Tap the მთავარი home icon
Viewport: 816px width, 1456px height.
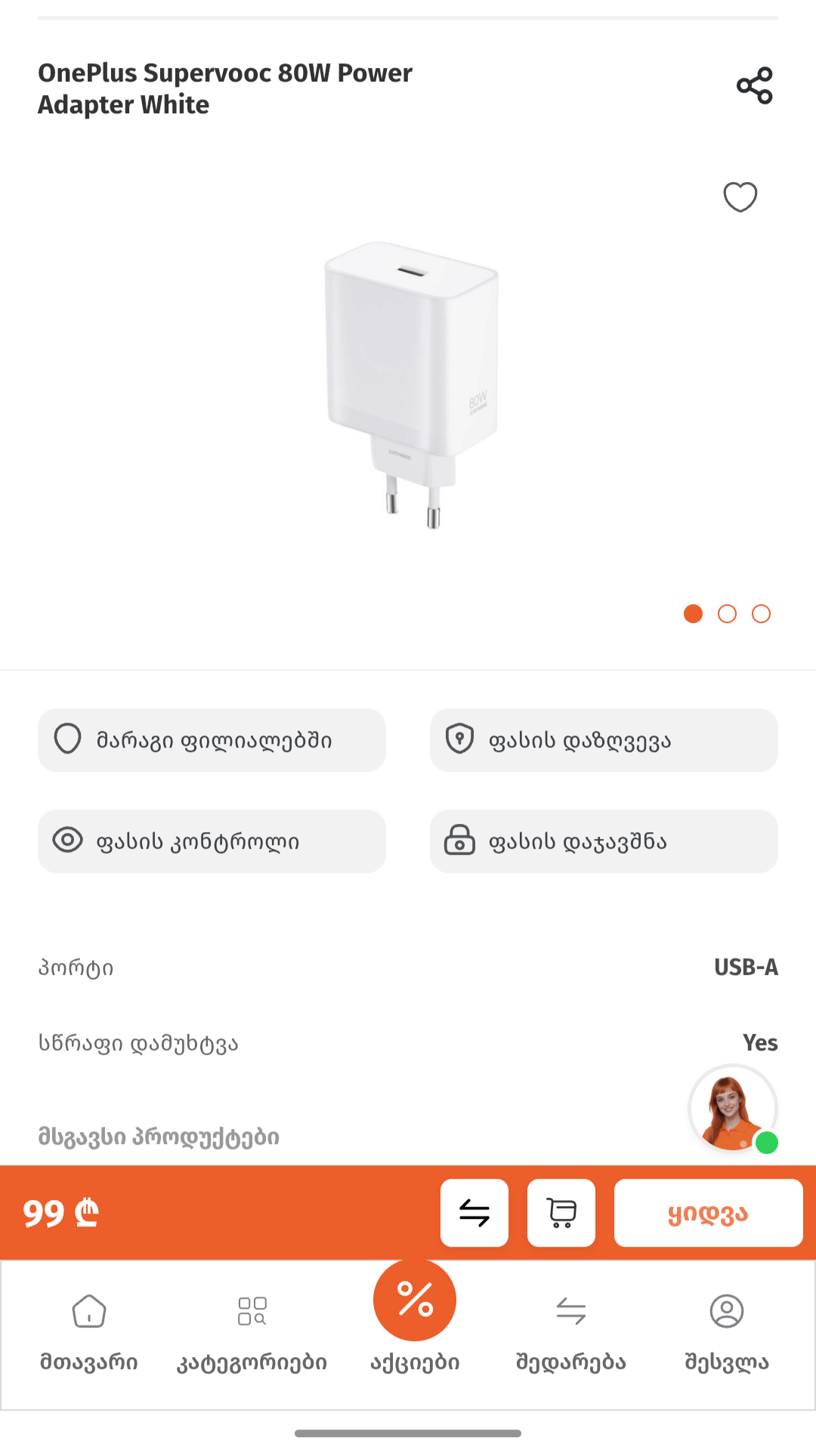coord(88,1312)
